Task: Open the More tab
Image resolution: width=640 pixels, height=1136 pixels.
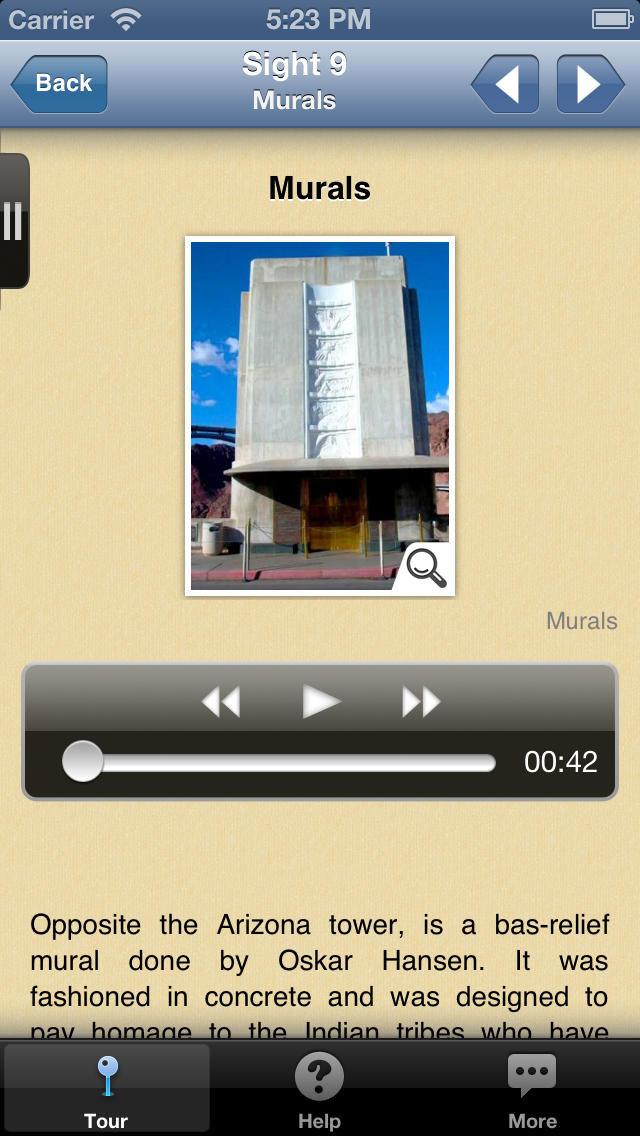Action: tap(533, 1089)
